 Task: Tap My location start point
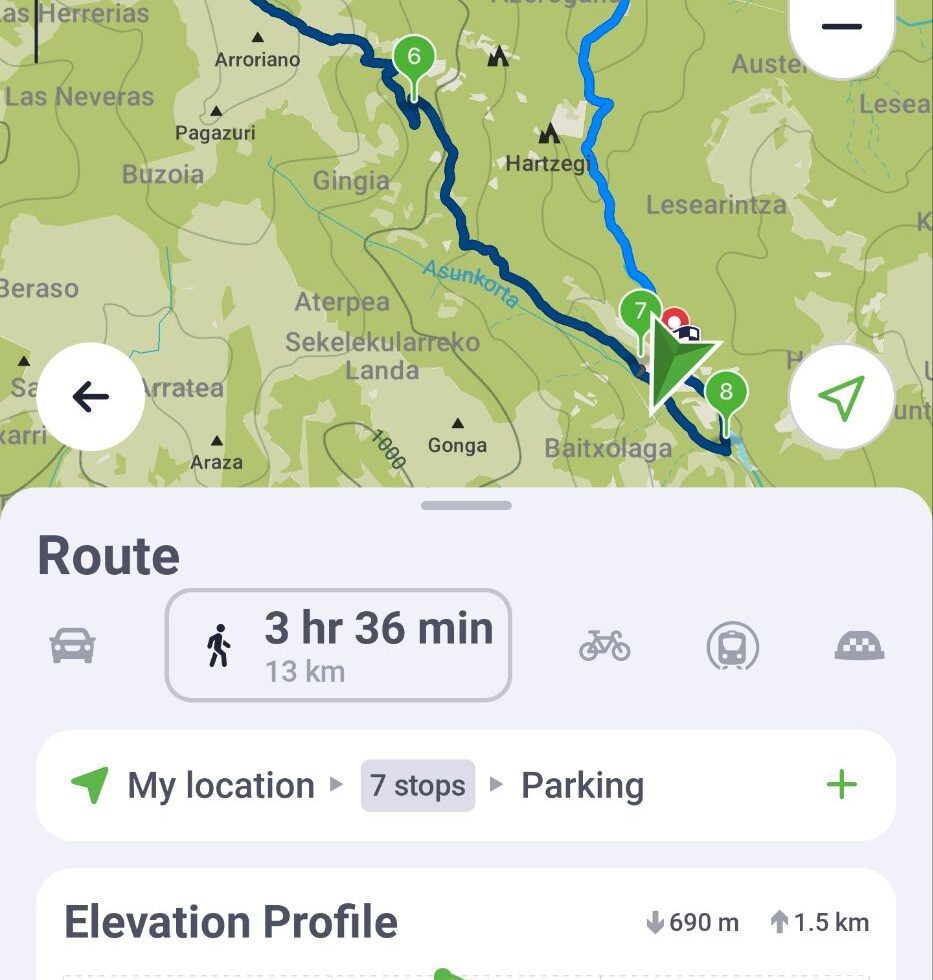pyautogui.click(x=220, y=786)
